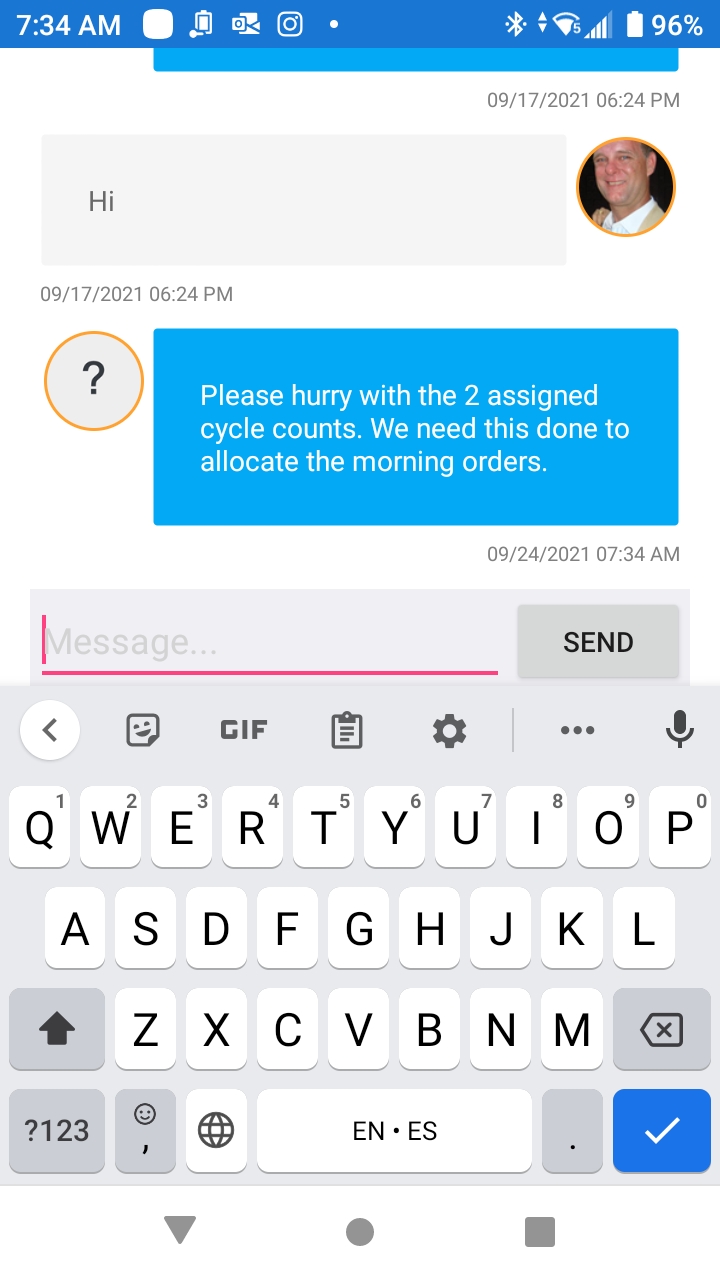This screenshot has width=720, height=1280.
Task: Open the keyboard sticker panel
Action: pyautogui.click(x=144, y=730)
